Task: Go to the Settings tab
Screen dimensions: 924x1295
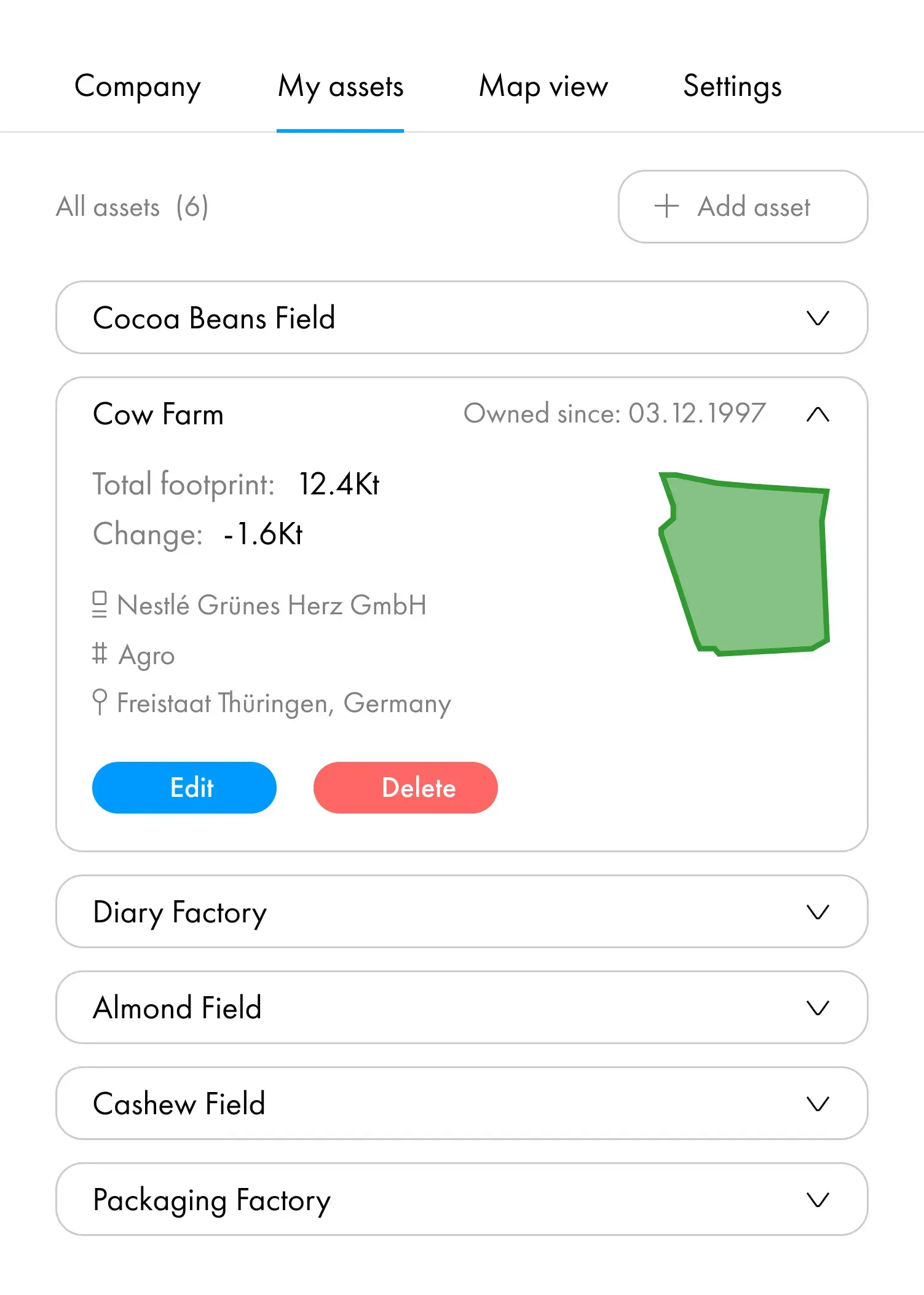Action: click(732, 87)
